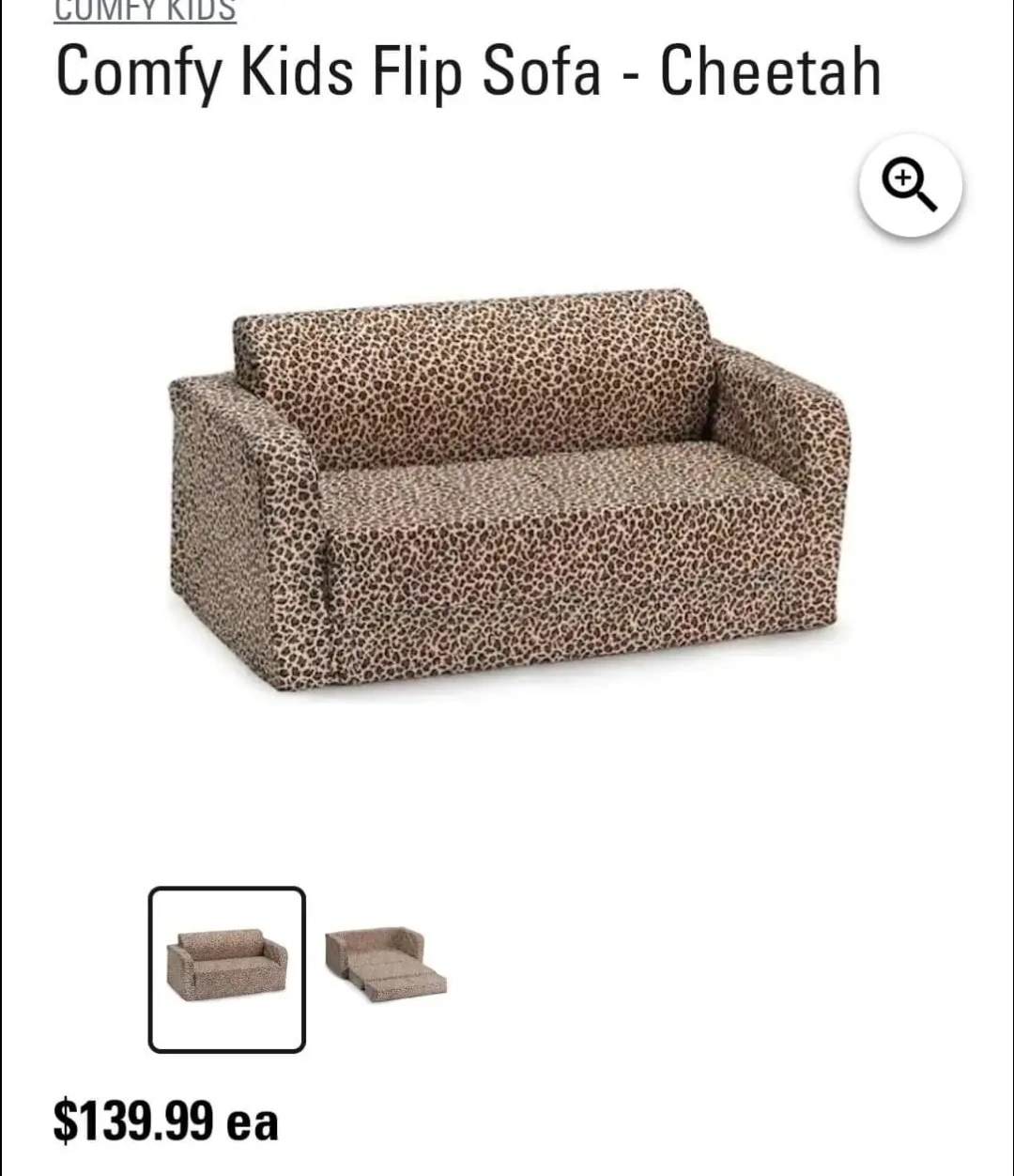The height and width of the screenshot is (1176, 1014).
Task: View the second thumbnail of the unfolded sofa
Action: click(386, 965)
